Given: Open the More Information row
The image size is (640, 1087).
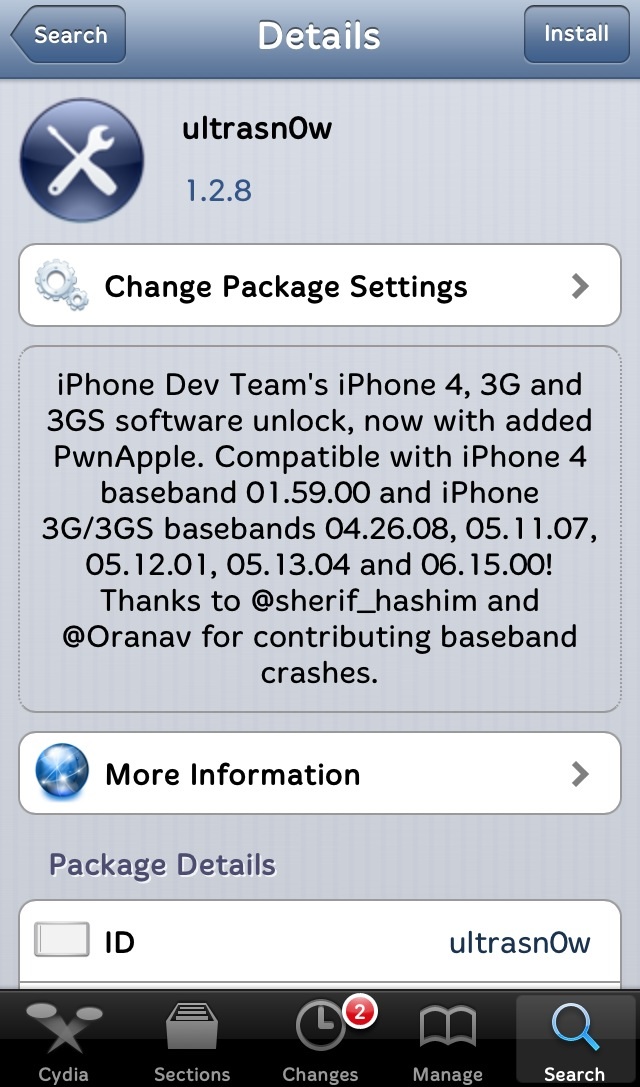Looking at the screenshot, I should click(320, 774).
